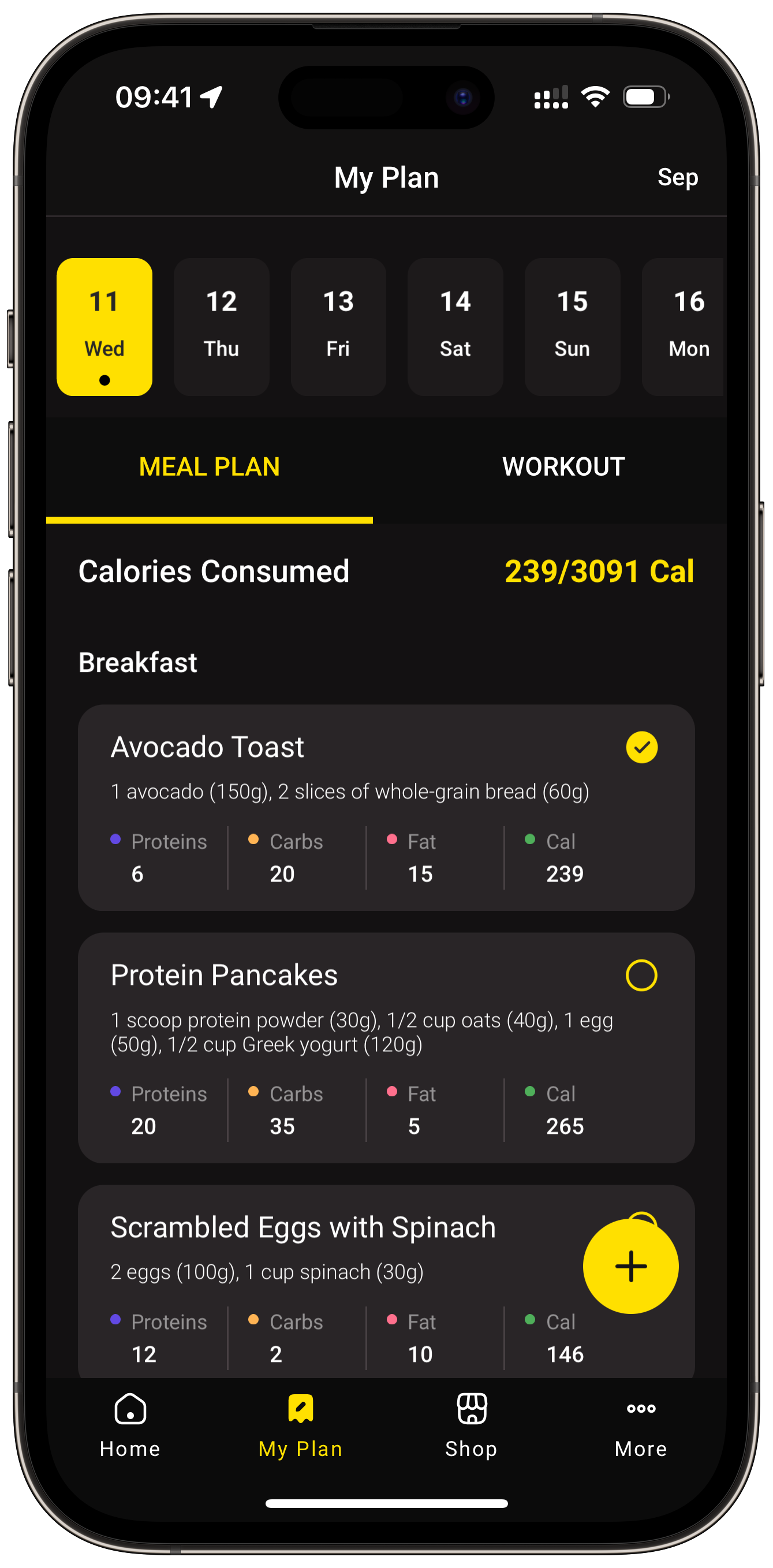This screenshot has height=1568, width=773.
Task: Open the Sep month selector
Action: click(677, 177)
